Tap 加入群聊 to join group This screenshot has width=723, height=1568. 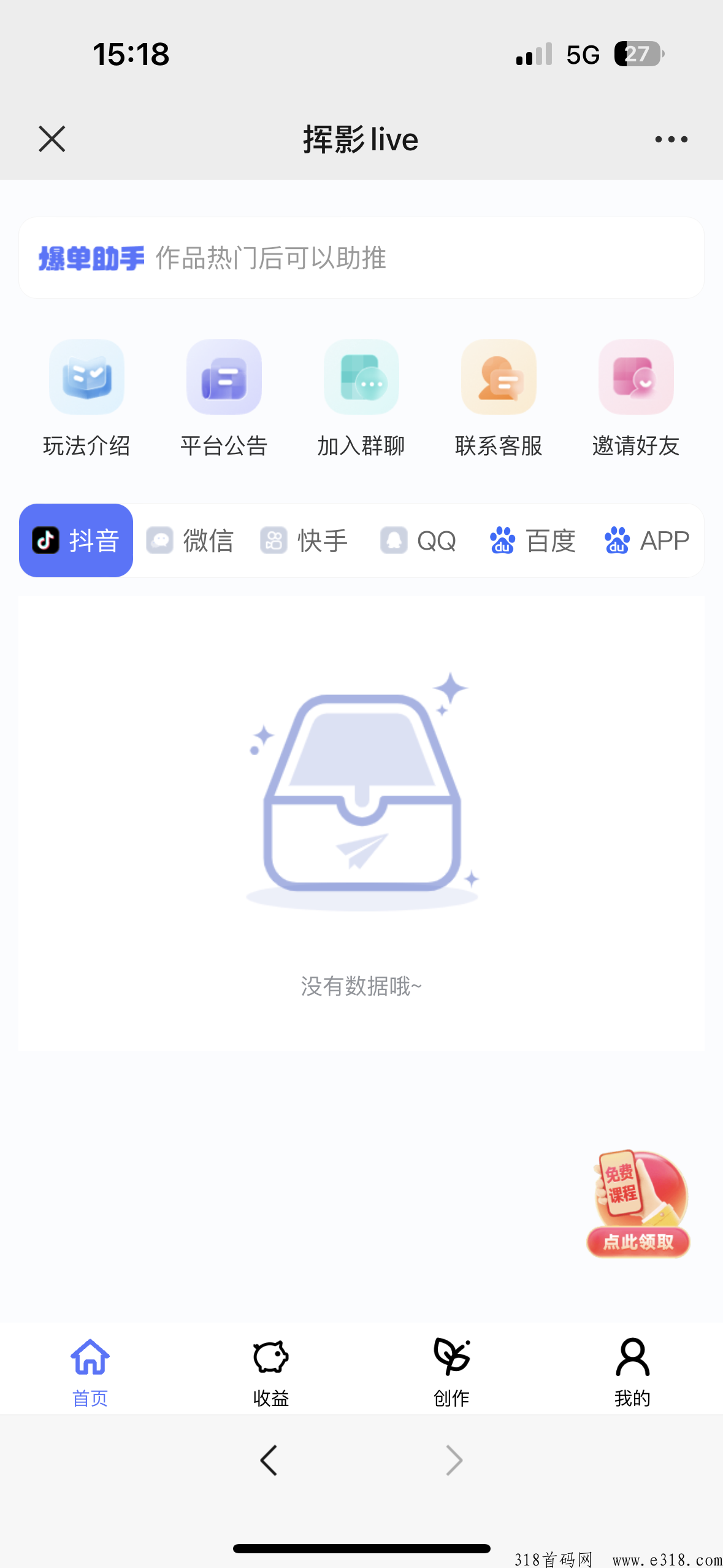click(361, 398)
